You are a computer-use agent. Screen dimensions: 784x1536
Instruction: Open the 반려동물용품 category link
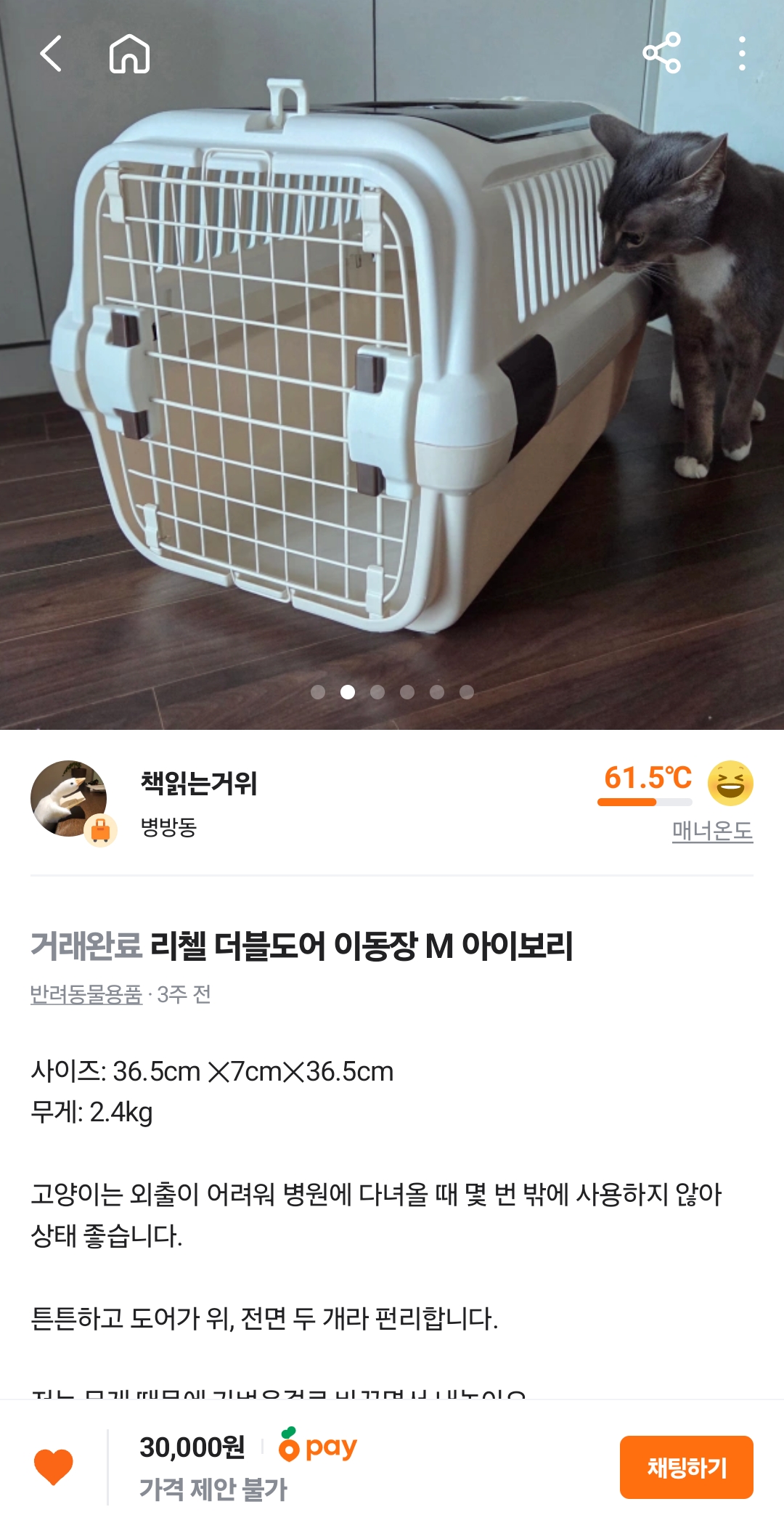pos(86,994)
